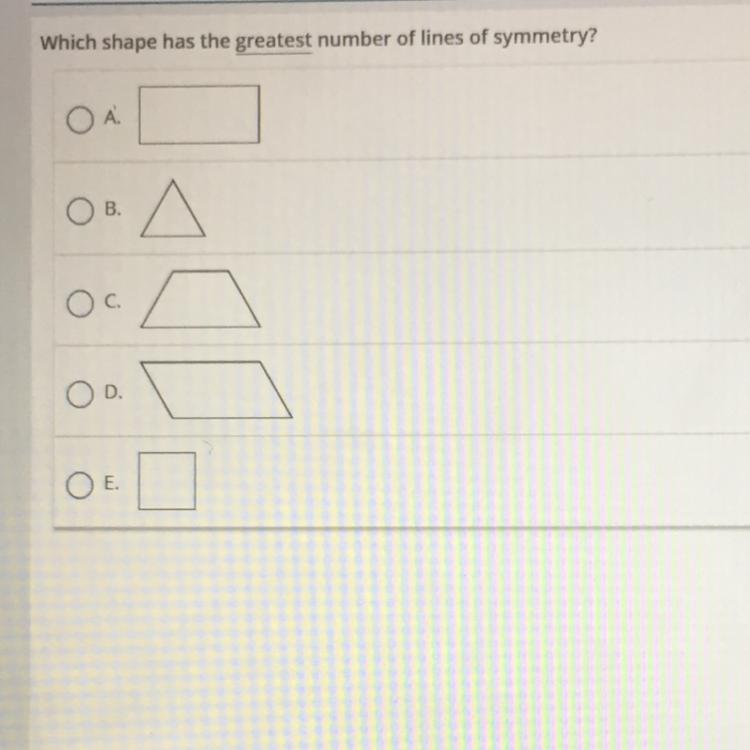Pick option C, the trapezoid
The image size is (750, 750).
(80, 304)
